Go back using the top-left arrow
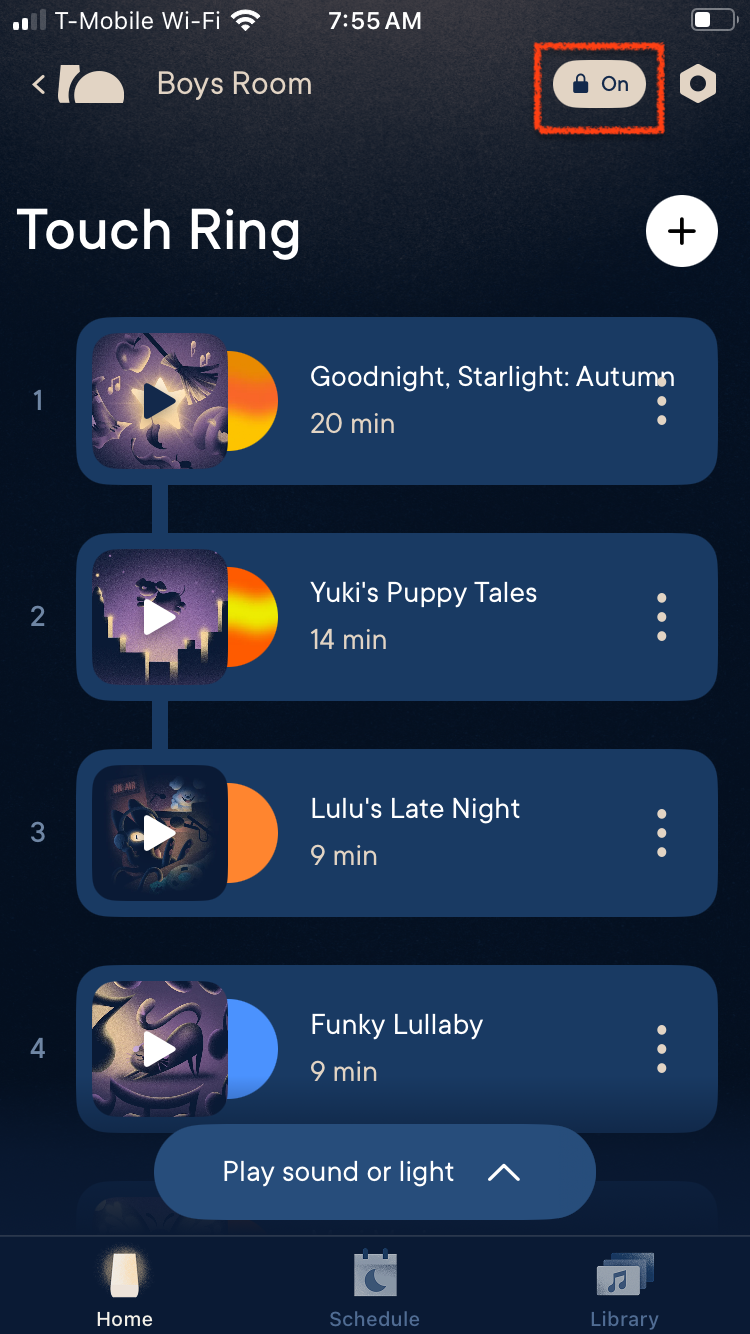 (40, 85)
